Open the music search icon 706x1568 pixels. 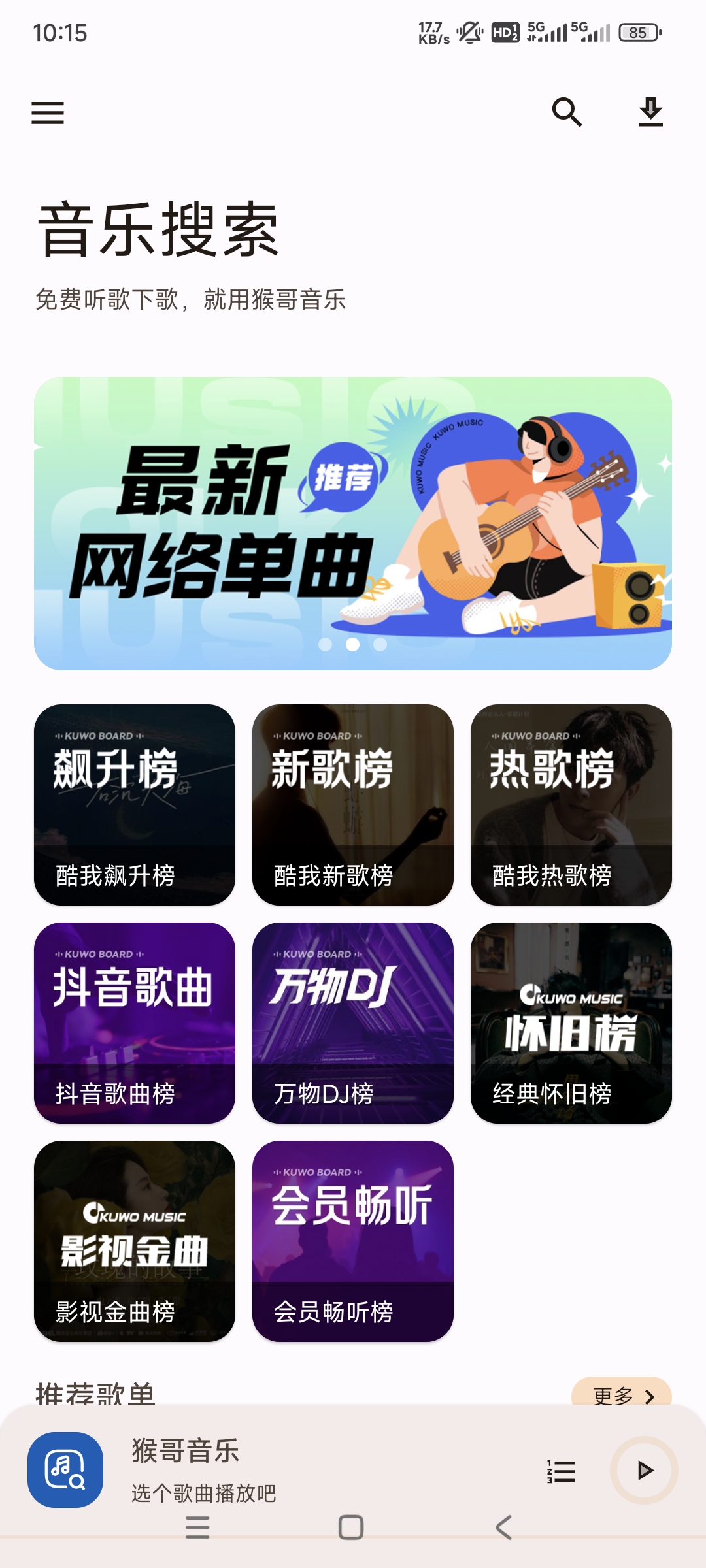[x=567, y=112]
